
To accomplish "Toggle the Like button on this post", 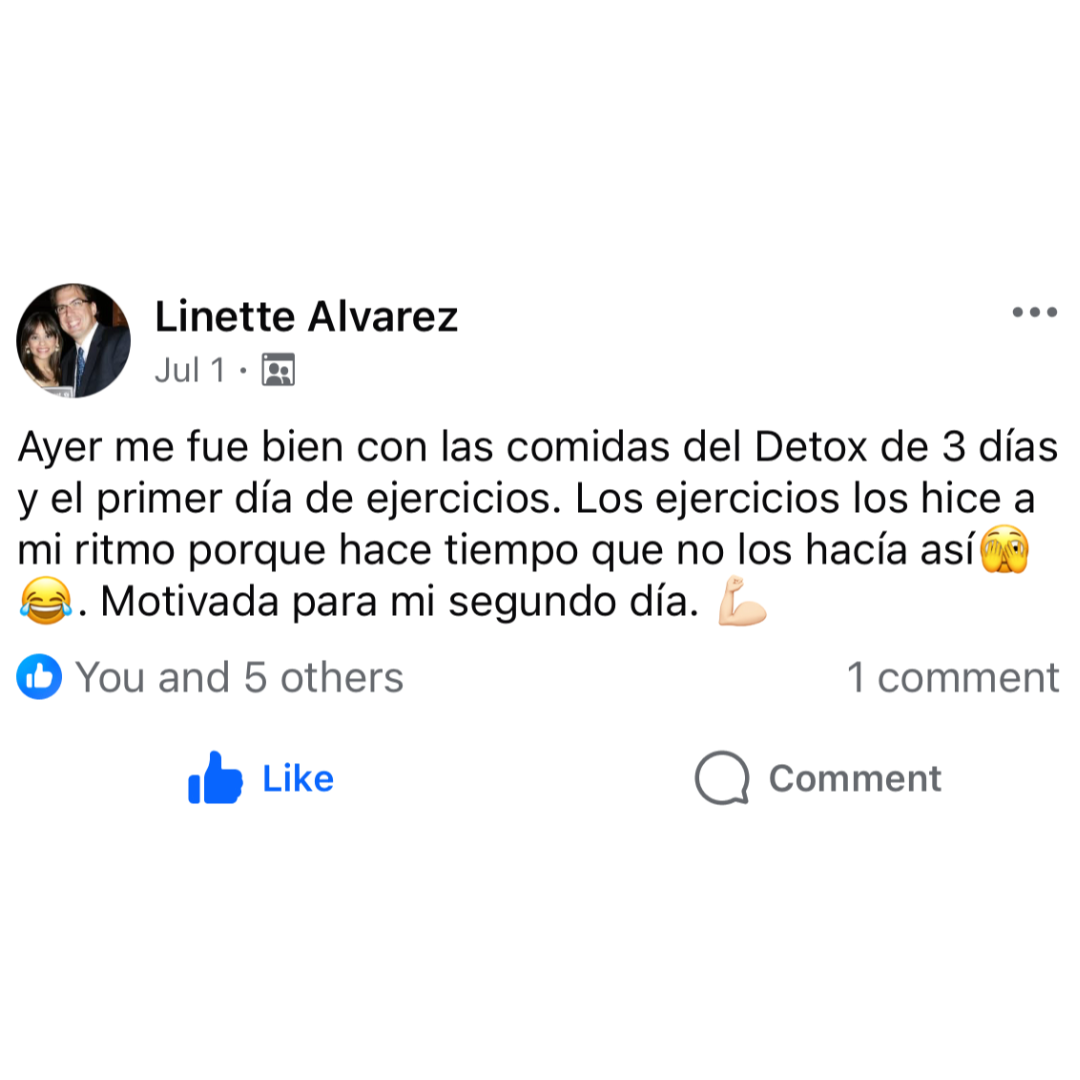I will click(x=261, y=778).
